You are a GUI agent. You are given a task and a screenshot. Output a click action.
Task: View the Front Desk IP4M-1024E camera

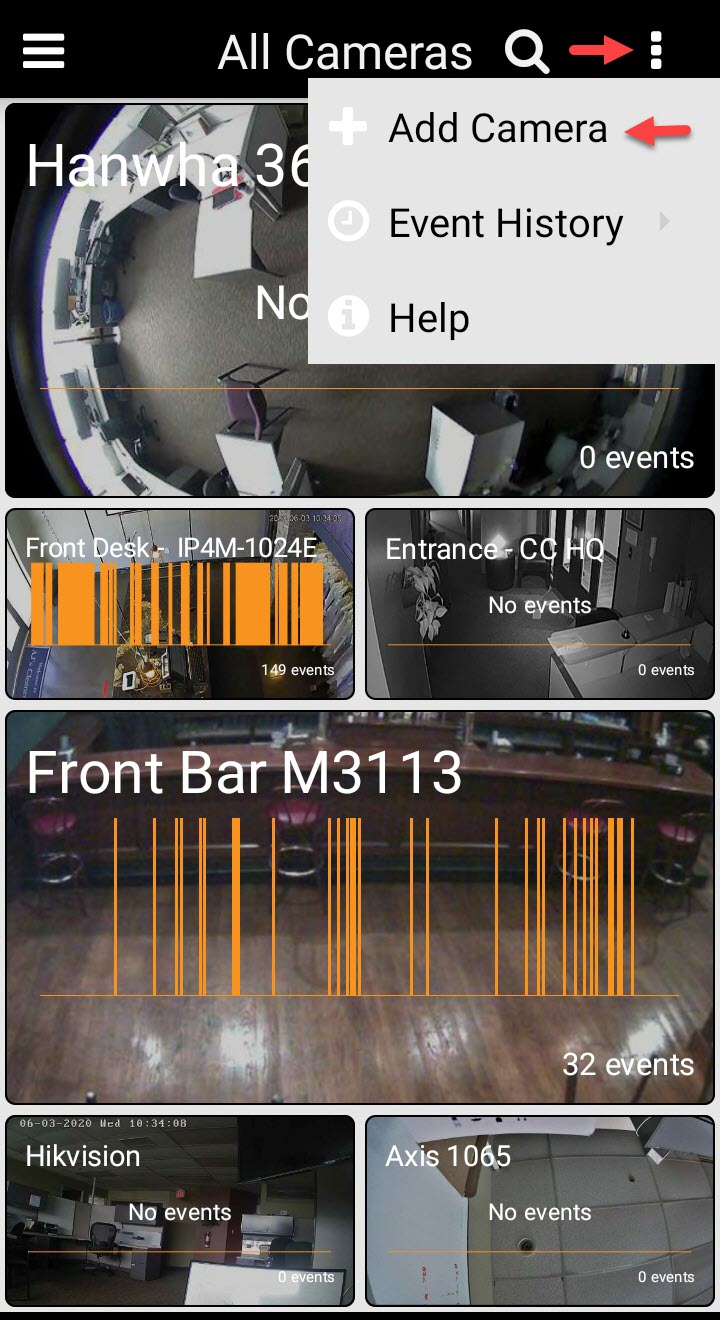[x=180, y=604]
